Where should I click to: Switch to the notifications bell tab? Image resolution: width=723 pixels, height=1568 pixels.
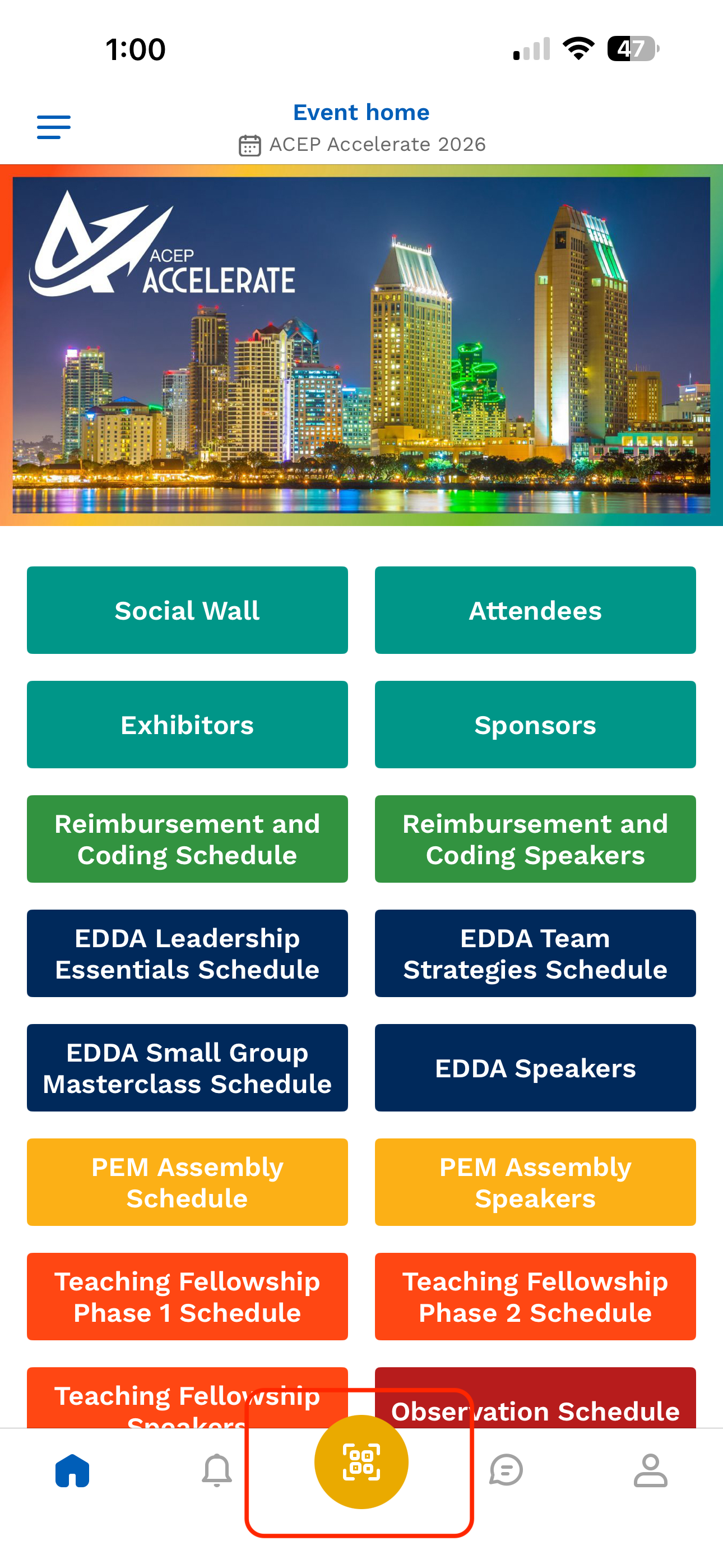(x=217, y=1470)
